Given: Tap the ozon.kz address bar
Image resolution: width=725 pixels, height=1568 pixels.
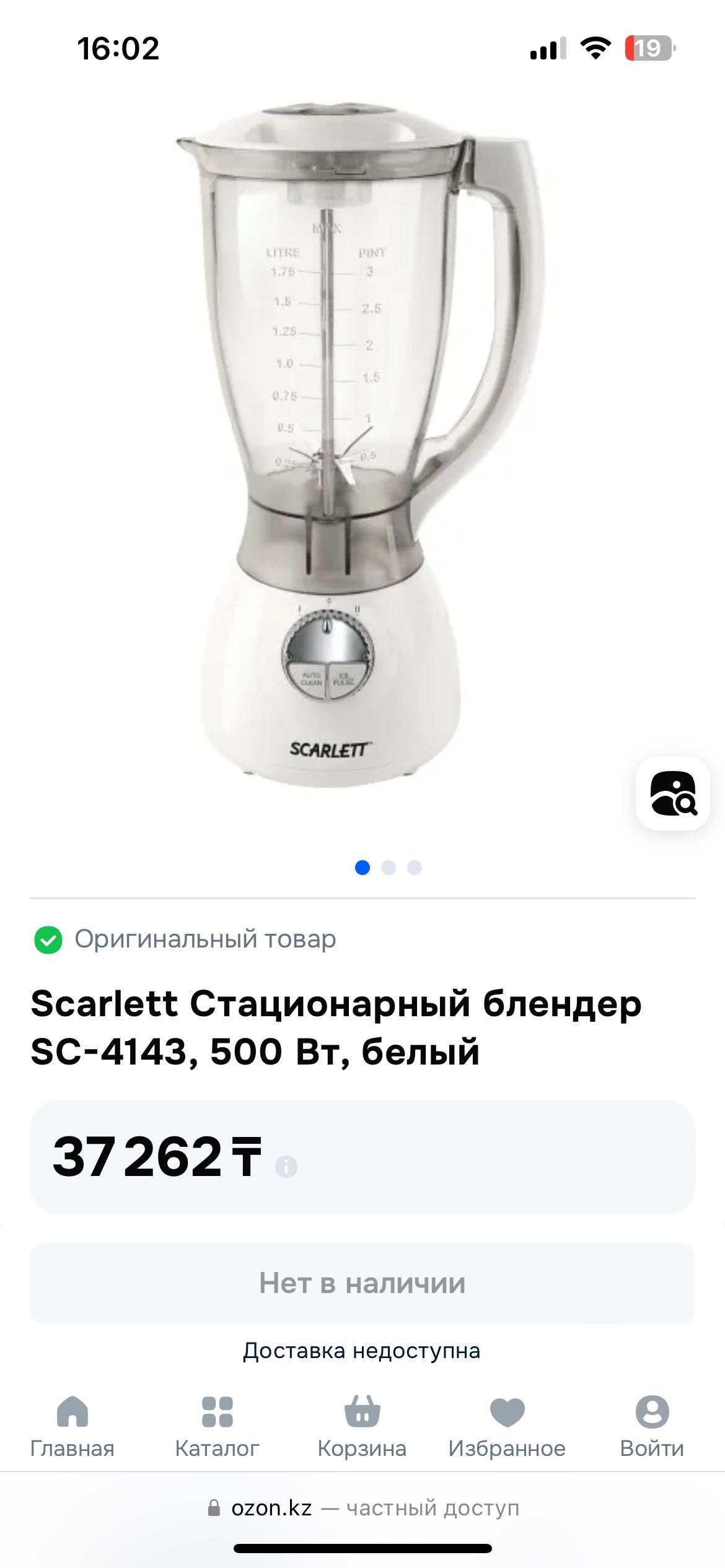Looking at the screenshot, I should (362, 1508).
